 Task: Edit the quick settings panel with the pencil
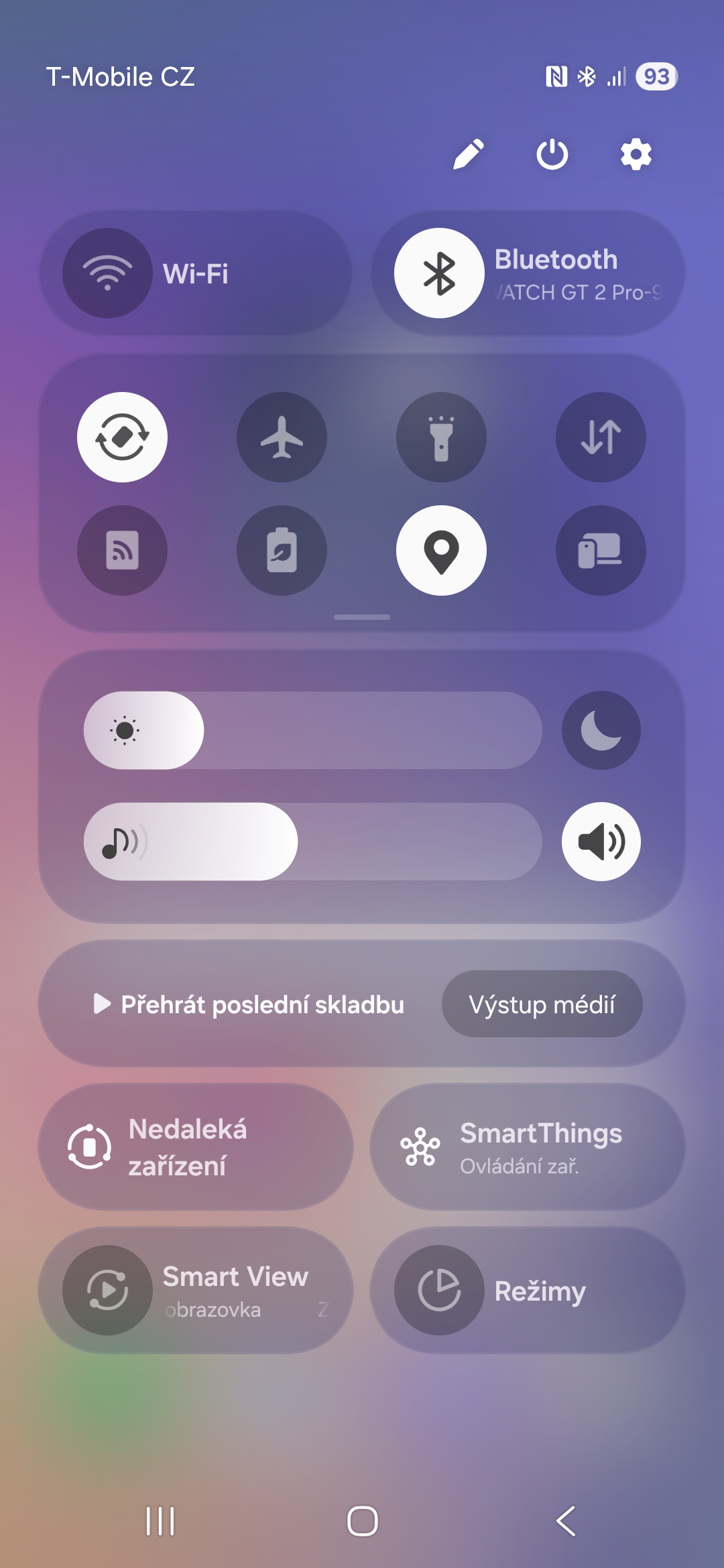(x=469, y=155)
